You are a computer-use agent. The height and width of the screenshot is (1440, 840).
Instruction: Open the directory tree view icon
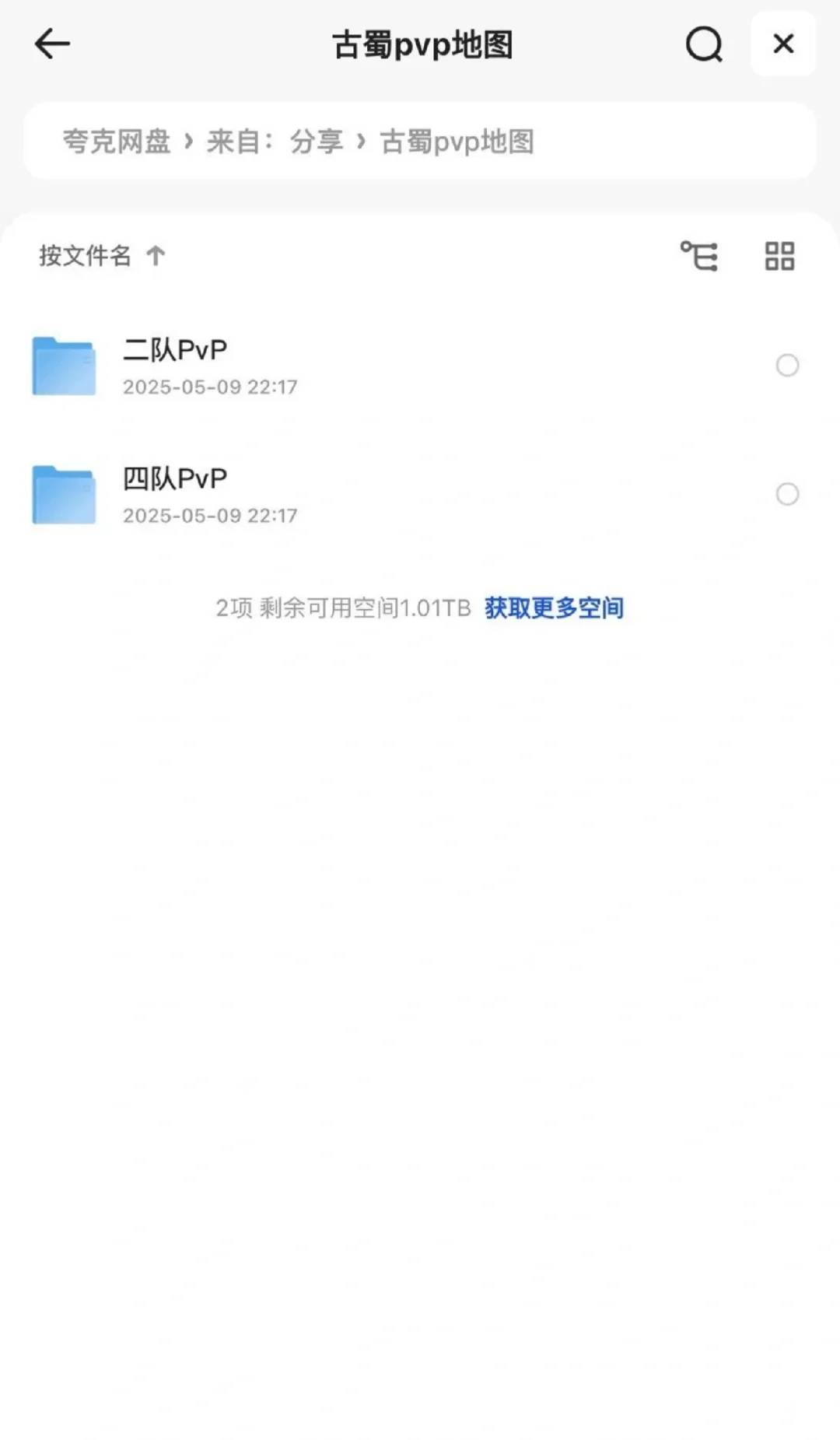pyautogui.click(x=698, y=256)
